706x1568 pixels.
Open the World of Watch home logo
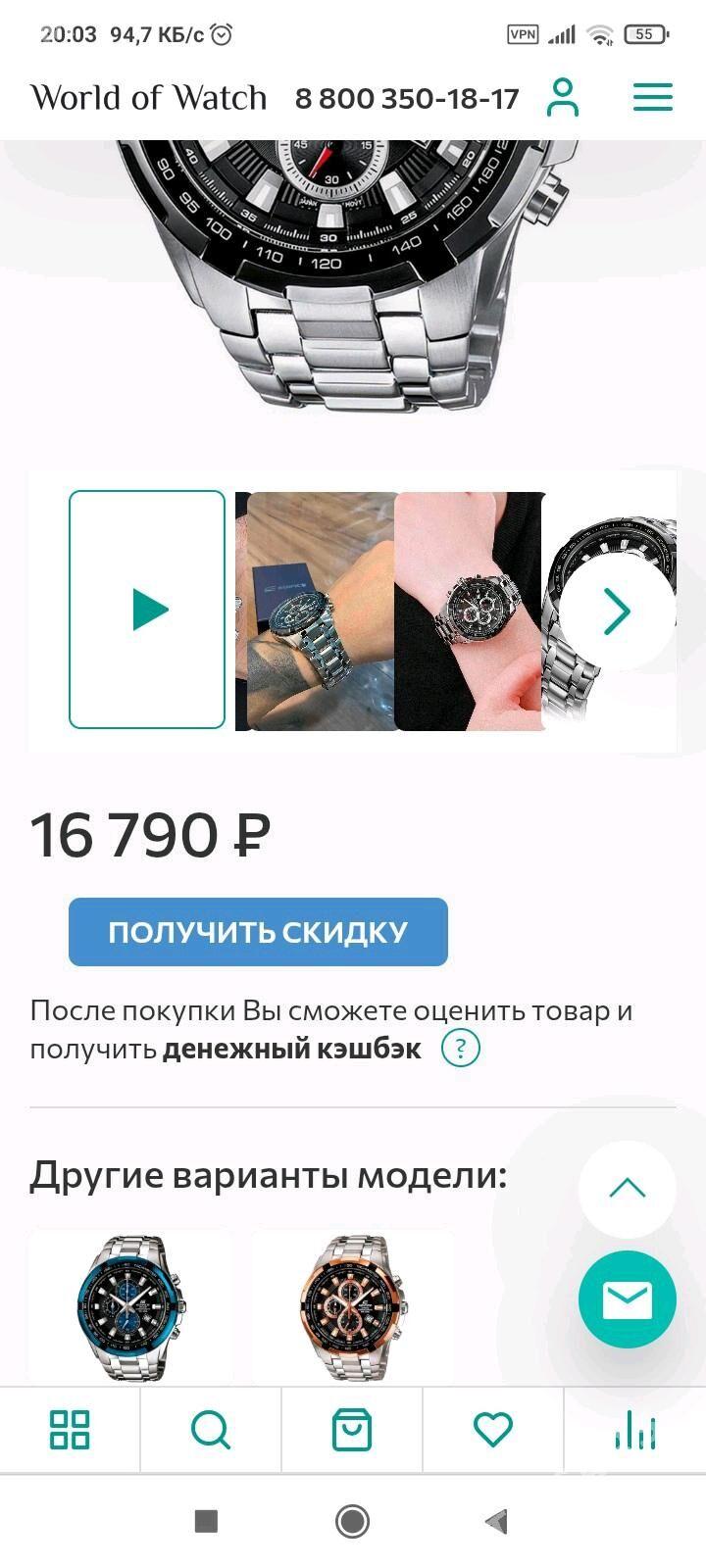click(x=148, y=98)
